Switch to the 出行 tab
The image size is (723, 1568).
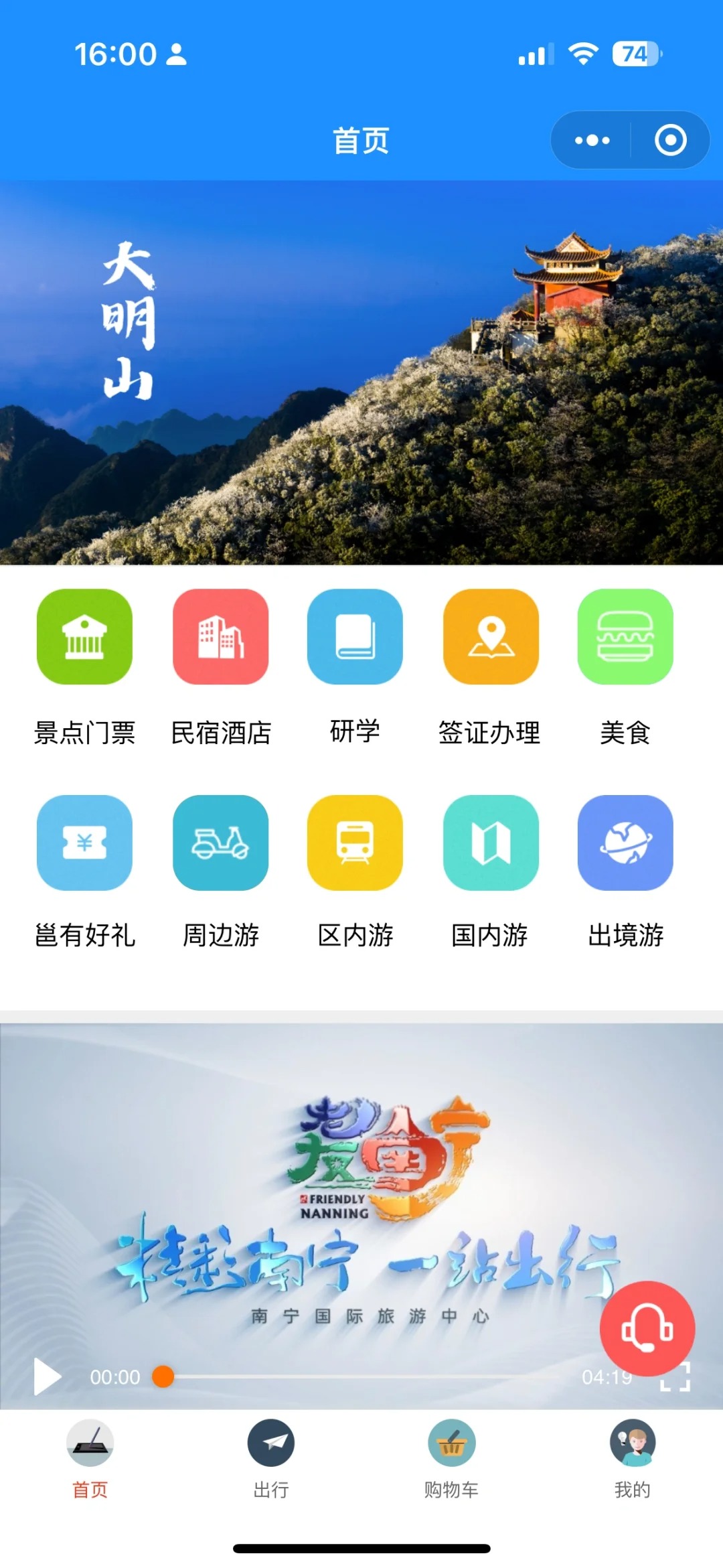tap(271, 1459)
